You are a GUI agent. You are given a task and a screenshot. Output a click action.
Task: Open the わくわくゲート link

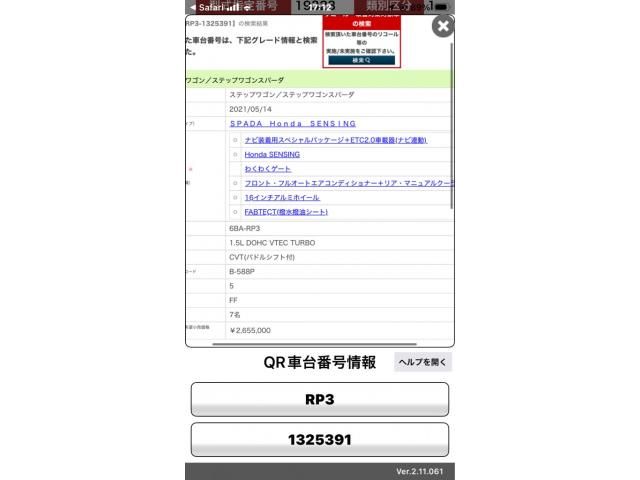coord(268,169)
